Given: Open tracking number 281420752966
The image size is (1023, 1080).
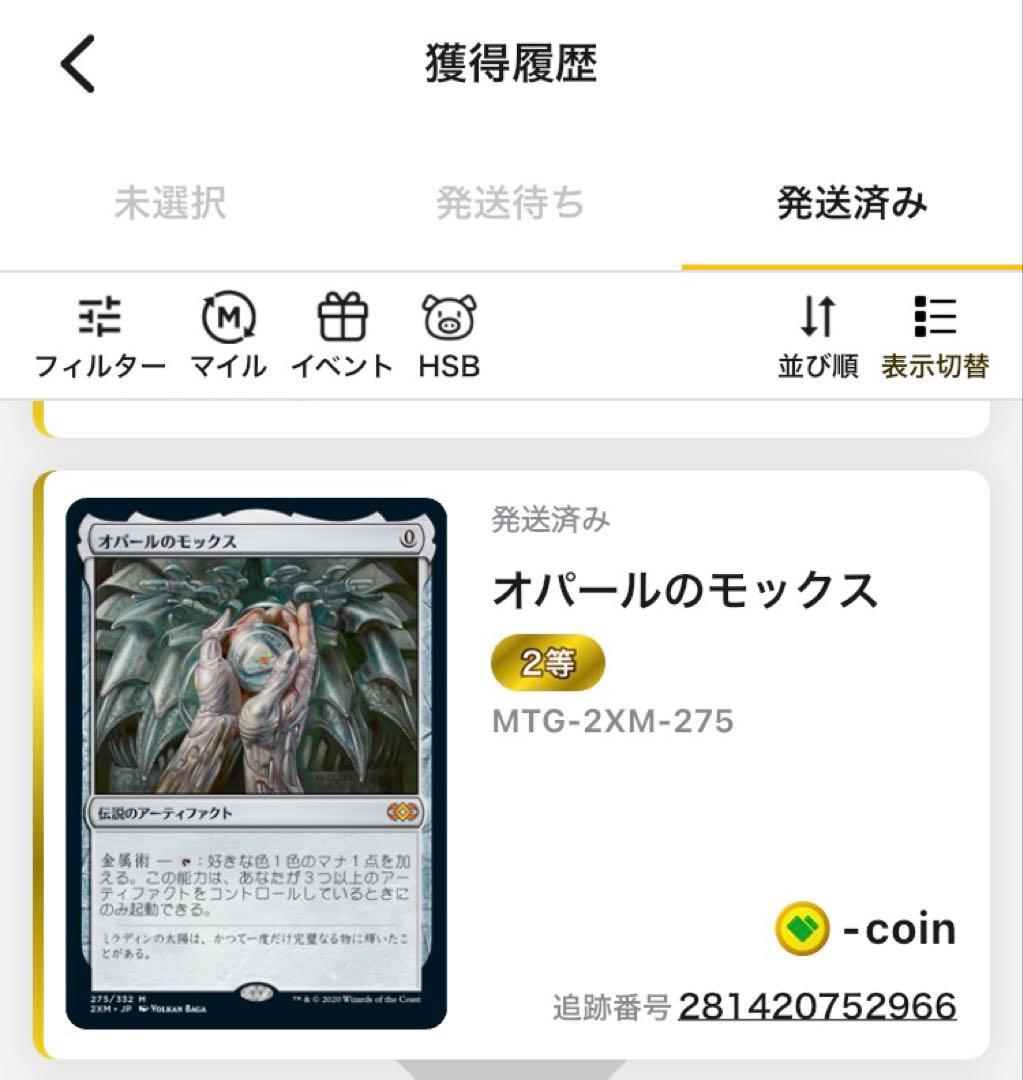Looking at the screenshot, I should point(817,1005).
